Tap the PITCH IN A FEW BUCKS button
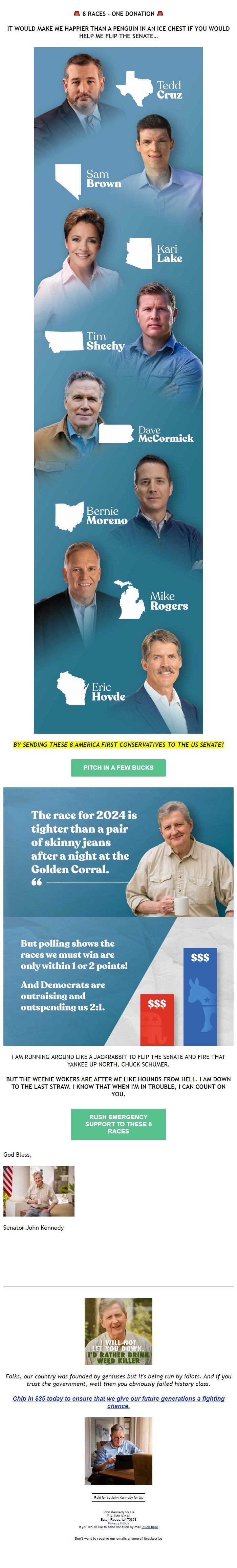 pyautogui.click(x=118, y=767)
